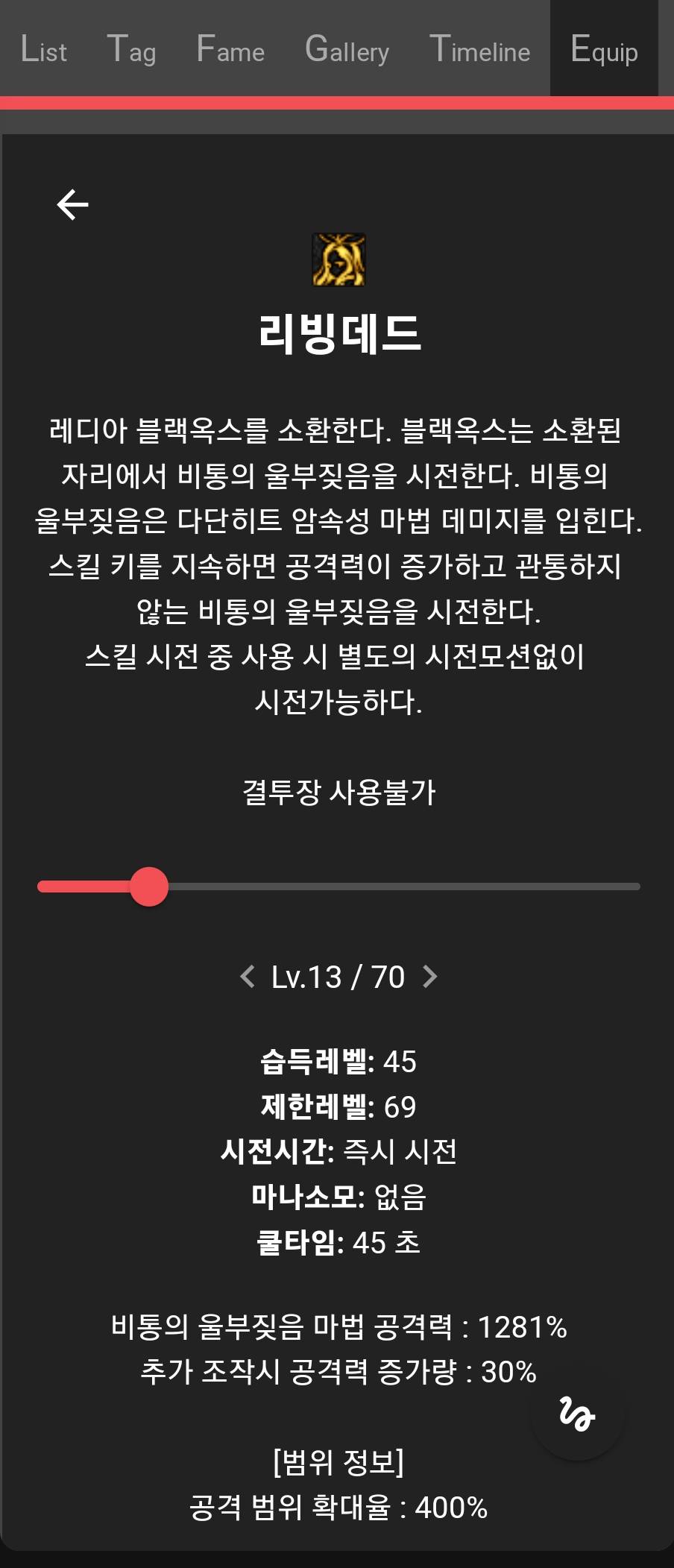This screenshot has width=674, height=1568.
Task: Tap the skill level slider handle
Action: click(x=149, y=887)
